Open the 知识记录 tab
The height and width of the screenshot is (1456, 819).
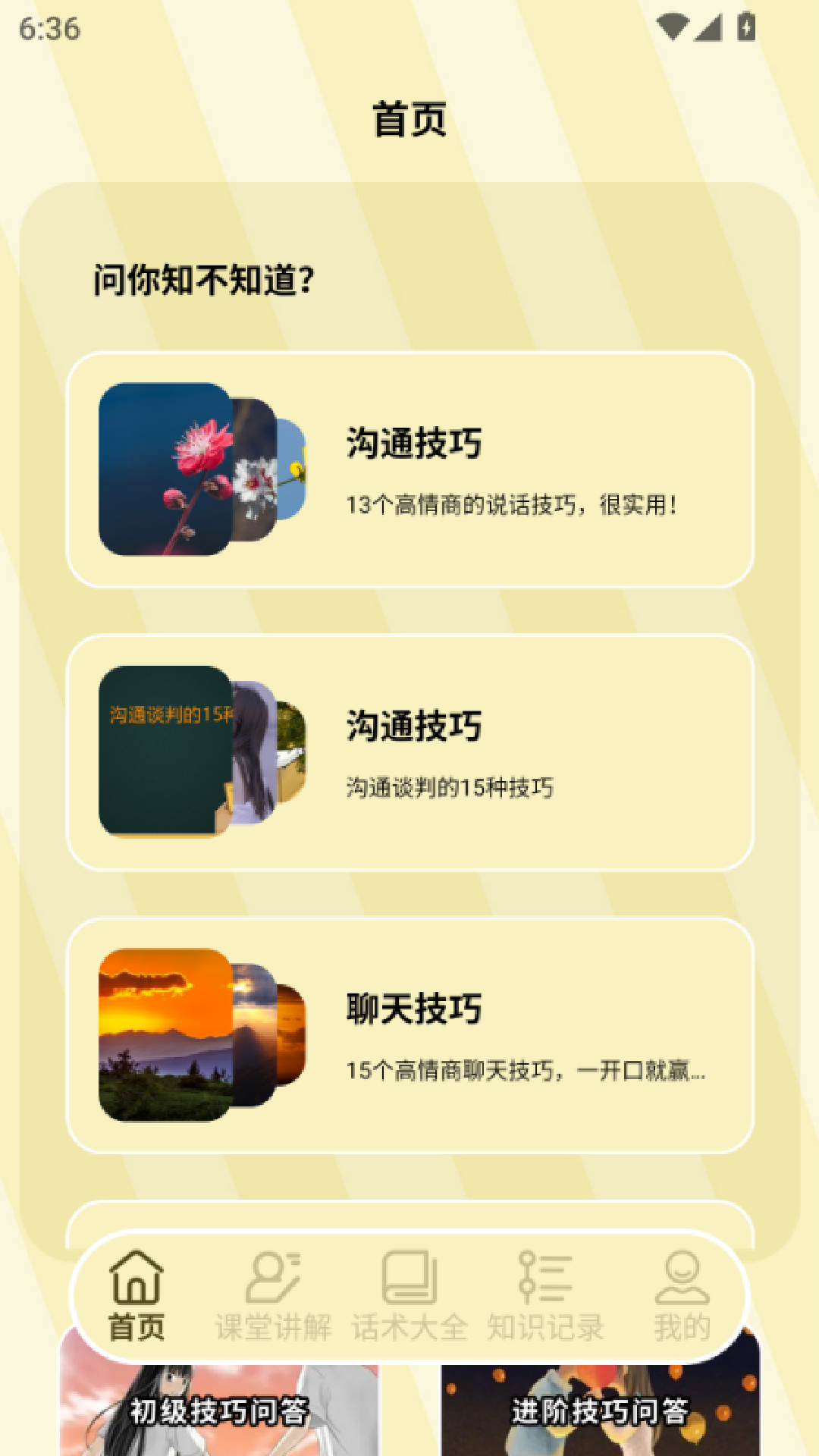coord(545,1297)
